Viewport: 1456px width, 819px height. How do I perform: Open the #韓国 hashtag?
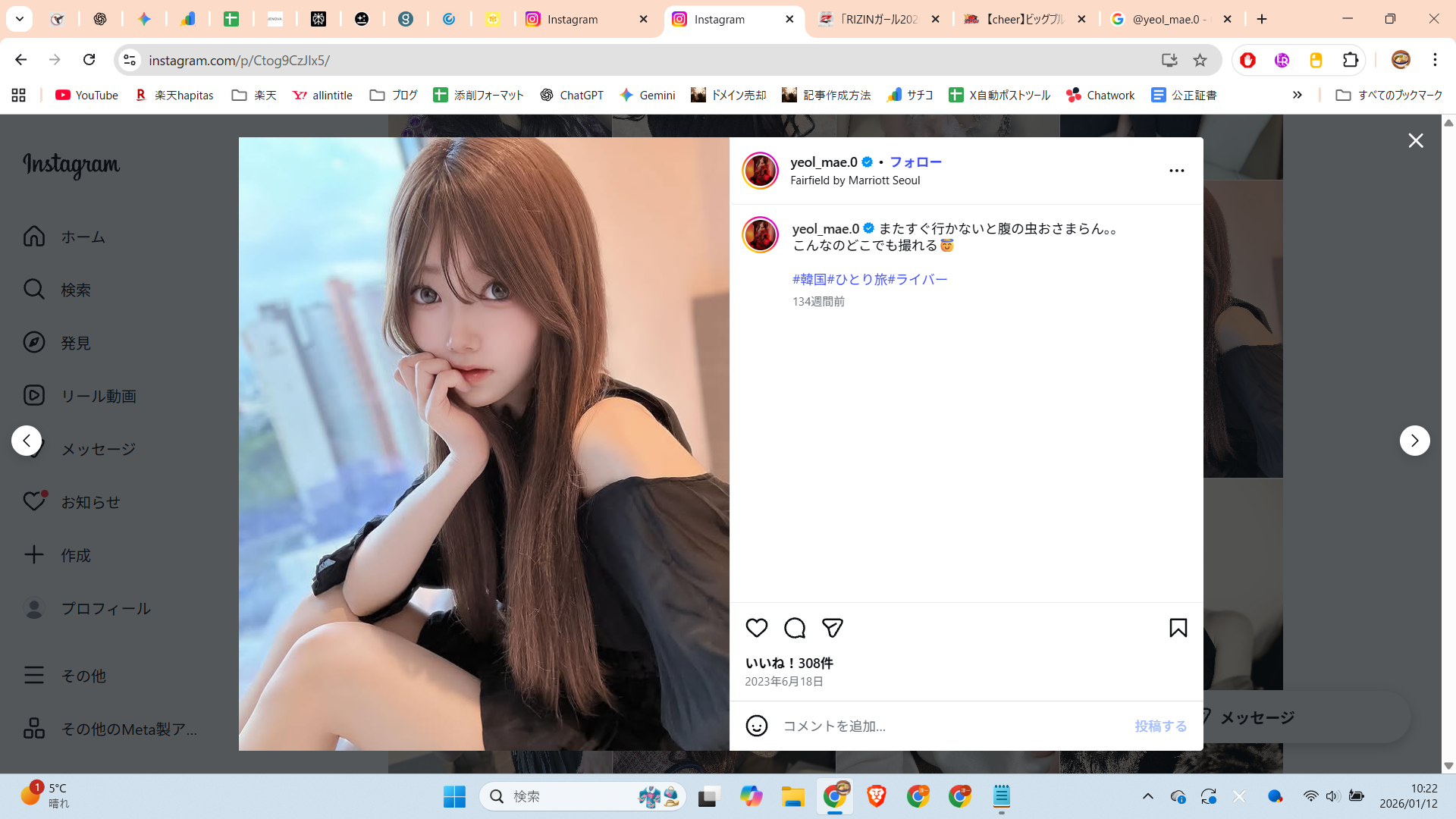coord(809,279)
